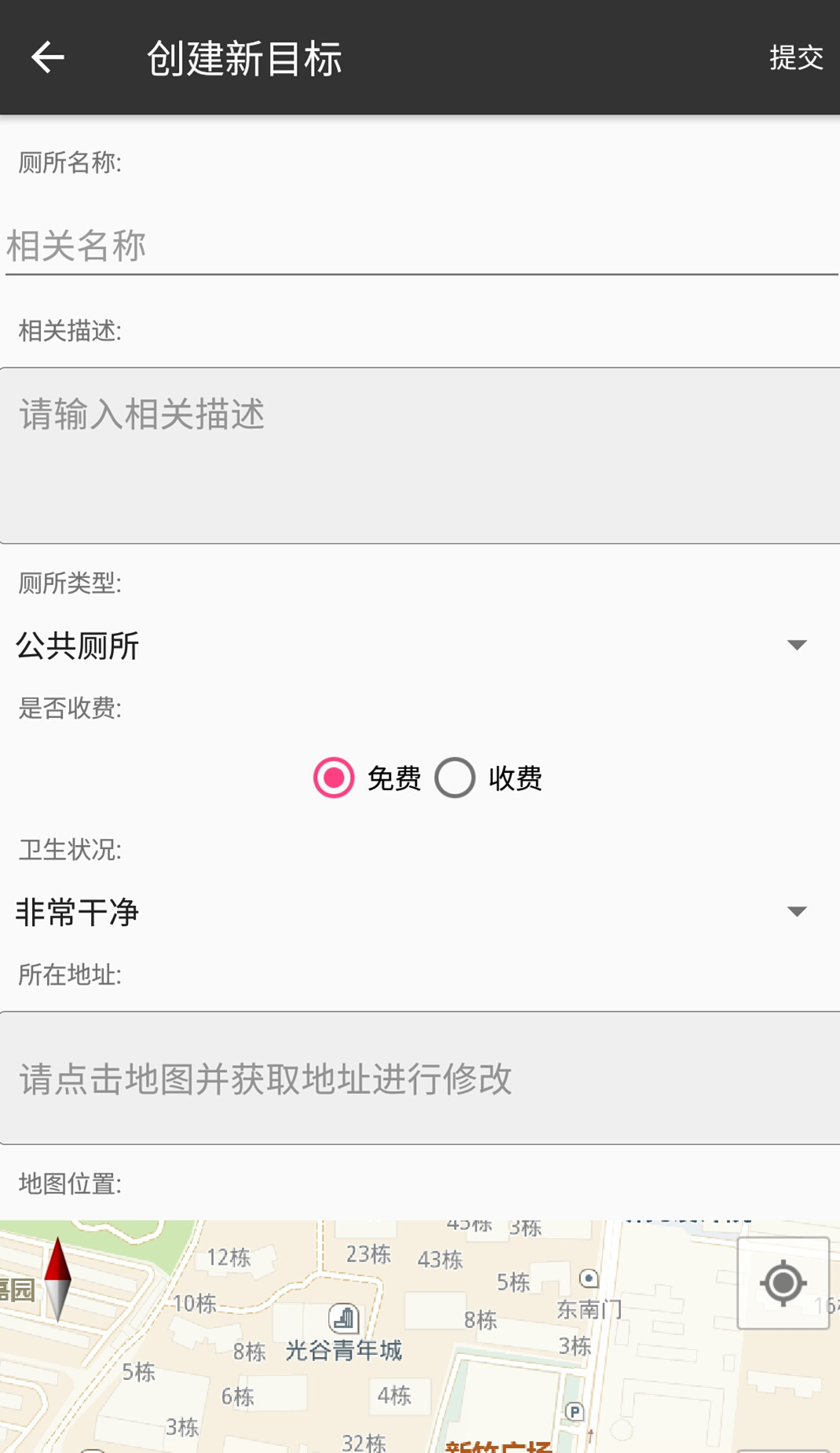
Task: Tap the GPS locate button on the map
Action: click(x=783, y=1284)
